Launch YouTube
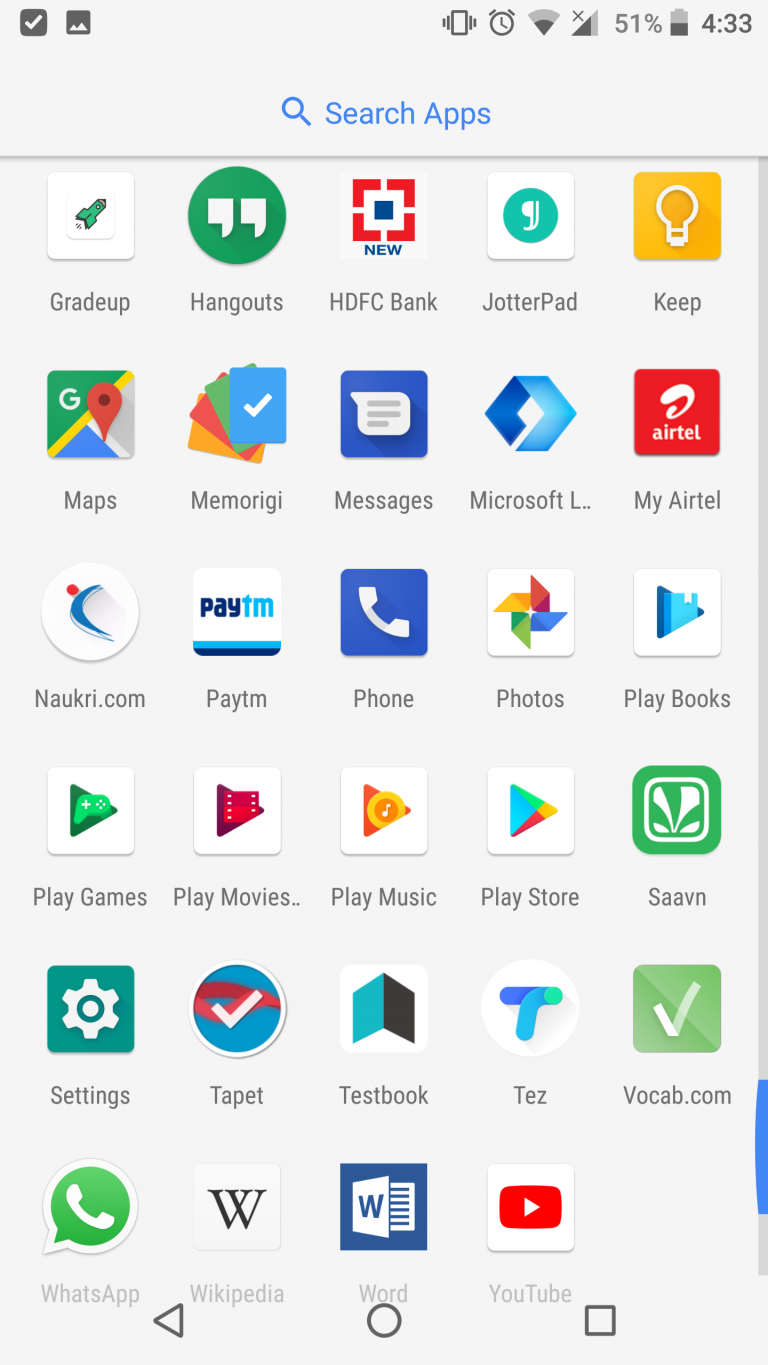 coord(530,1207)
